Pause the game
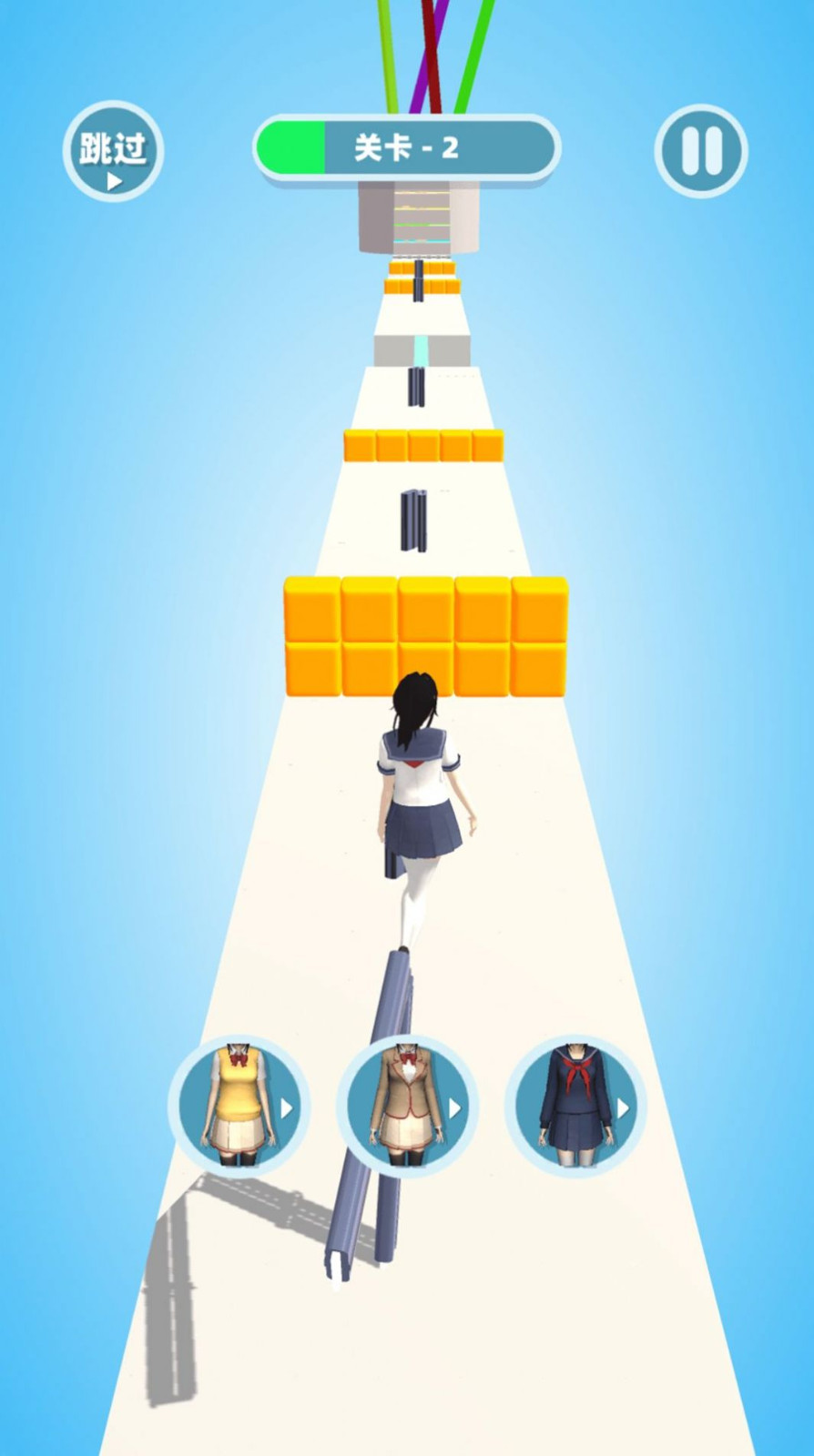814x1456 pixels. point(700,151)
